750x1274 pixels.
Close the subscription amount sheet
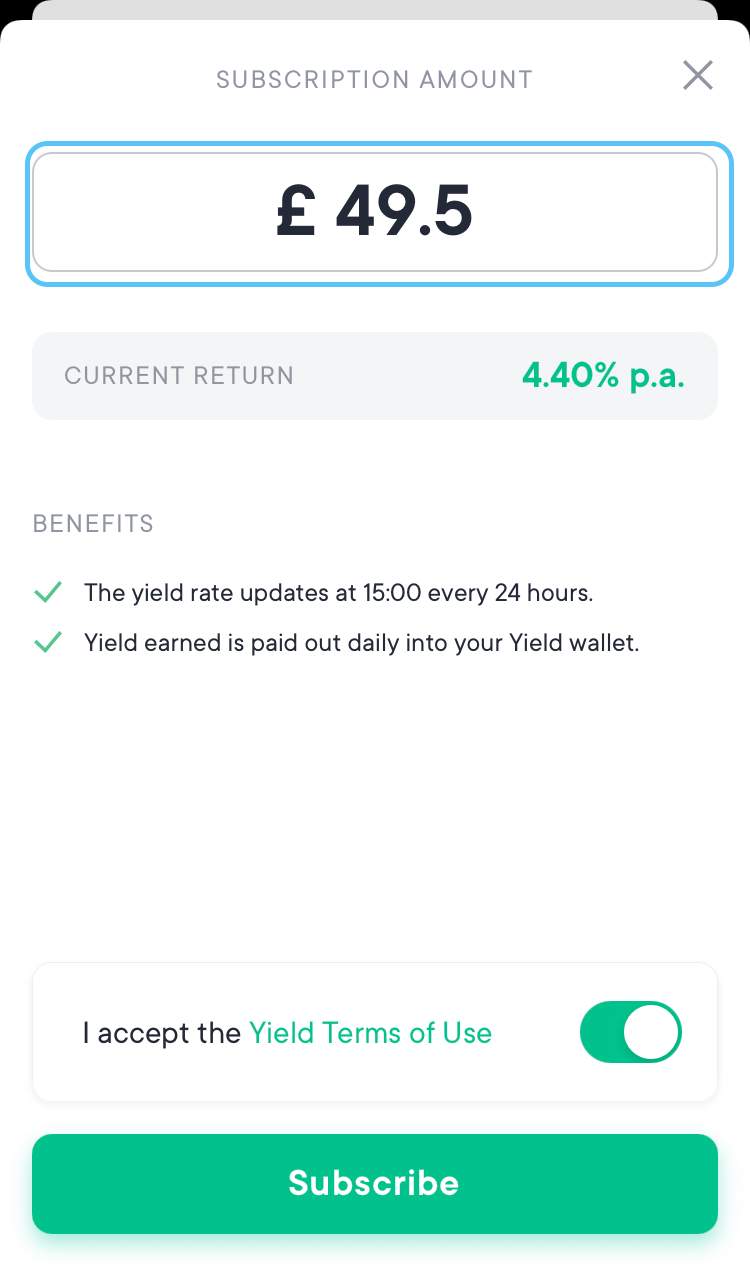coord(697,75)
